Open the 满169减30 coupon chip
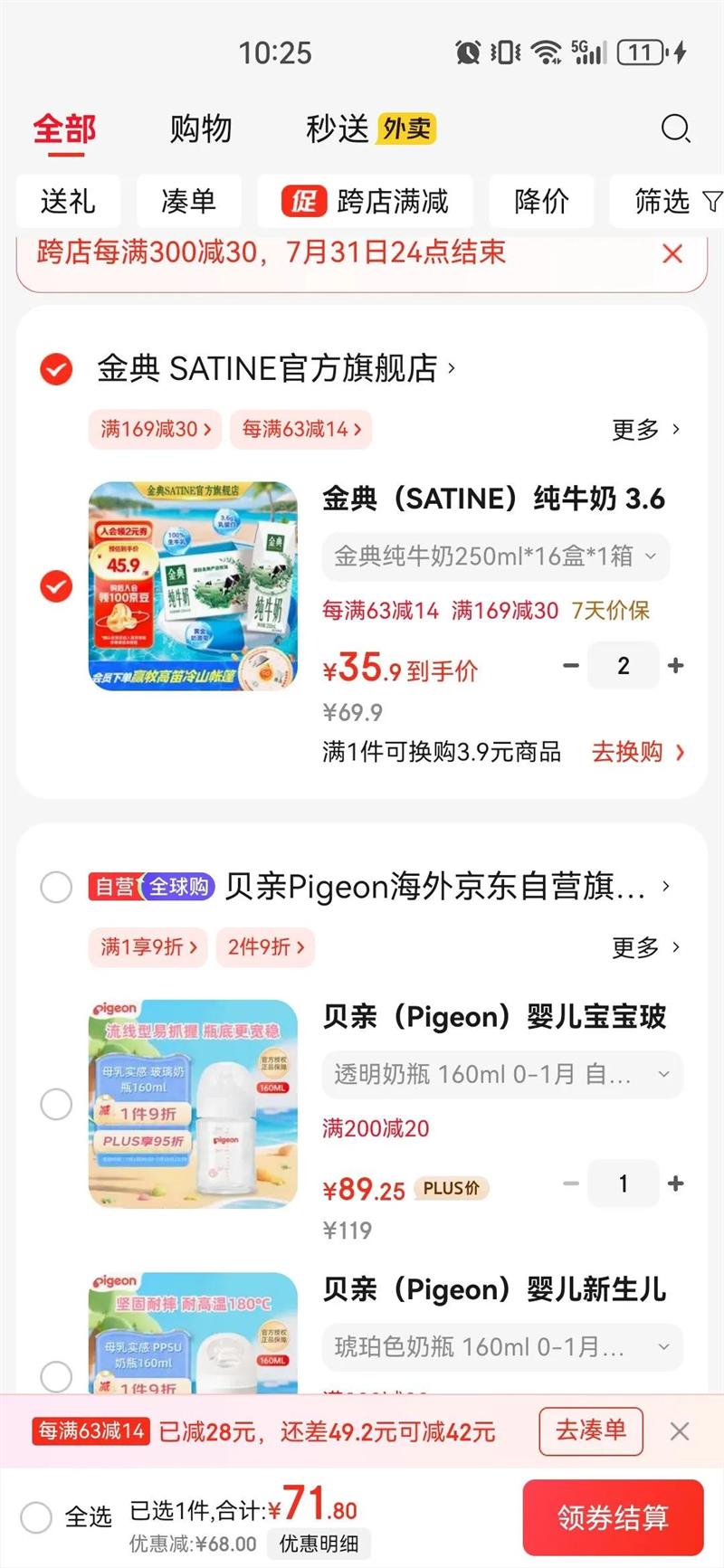This screenshot has width=724, height=1568. point(156,429)
